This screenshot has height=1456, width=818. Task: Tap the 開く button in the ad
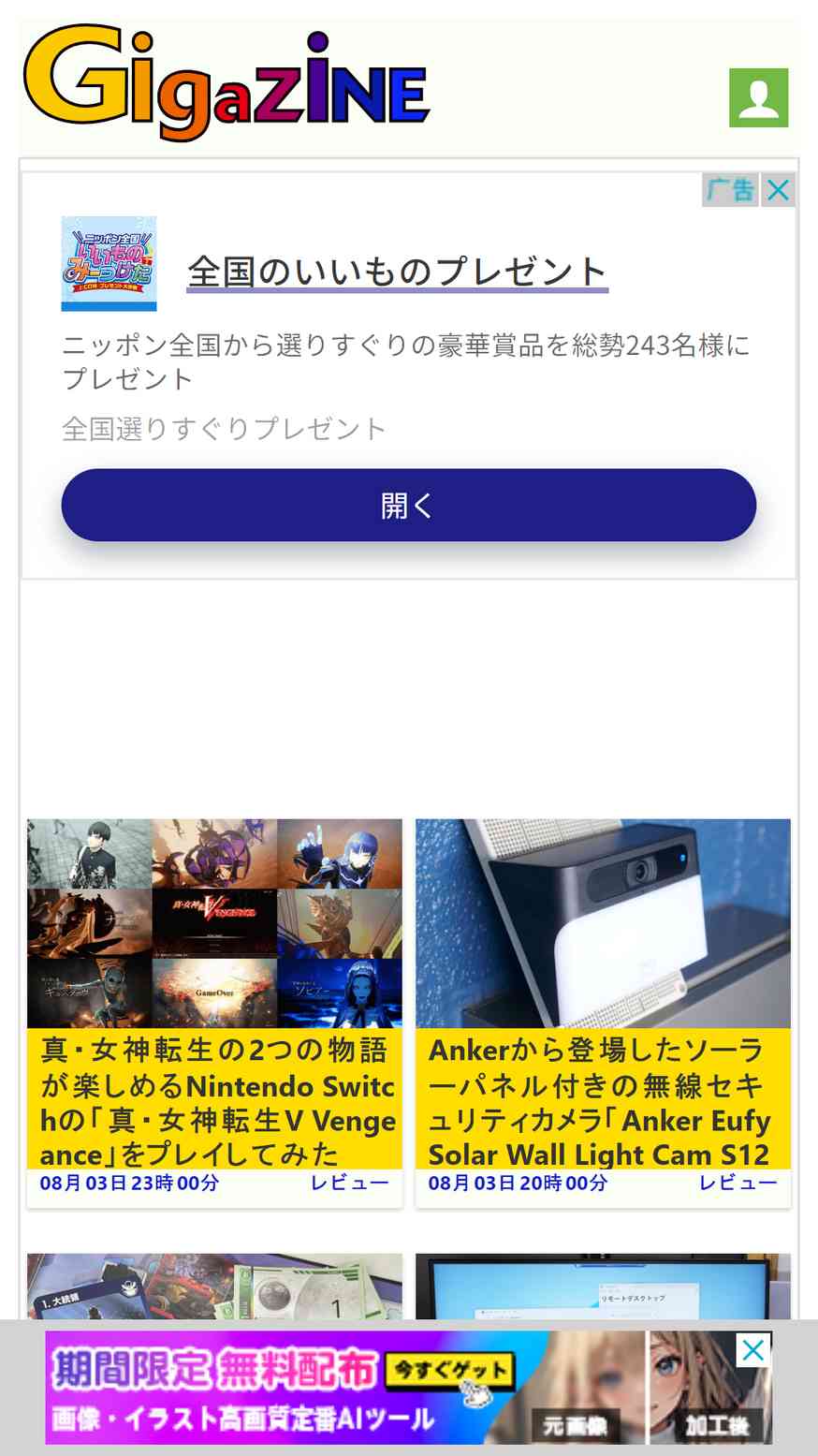point(408,505)
